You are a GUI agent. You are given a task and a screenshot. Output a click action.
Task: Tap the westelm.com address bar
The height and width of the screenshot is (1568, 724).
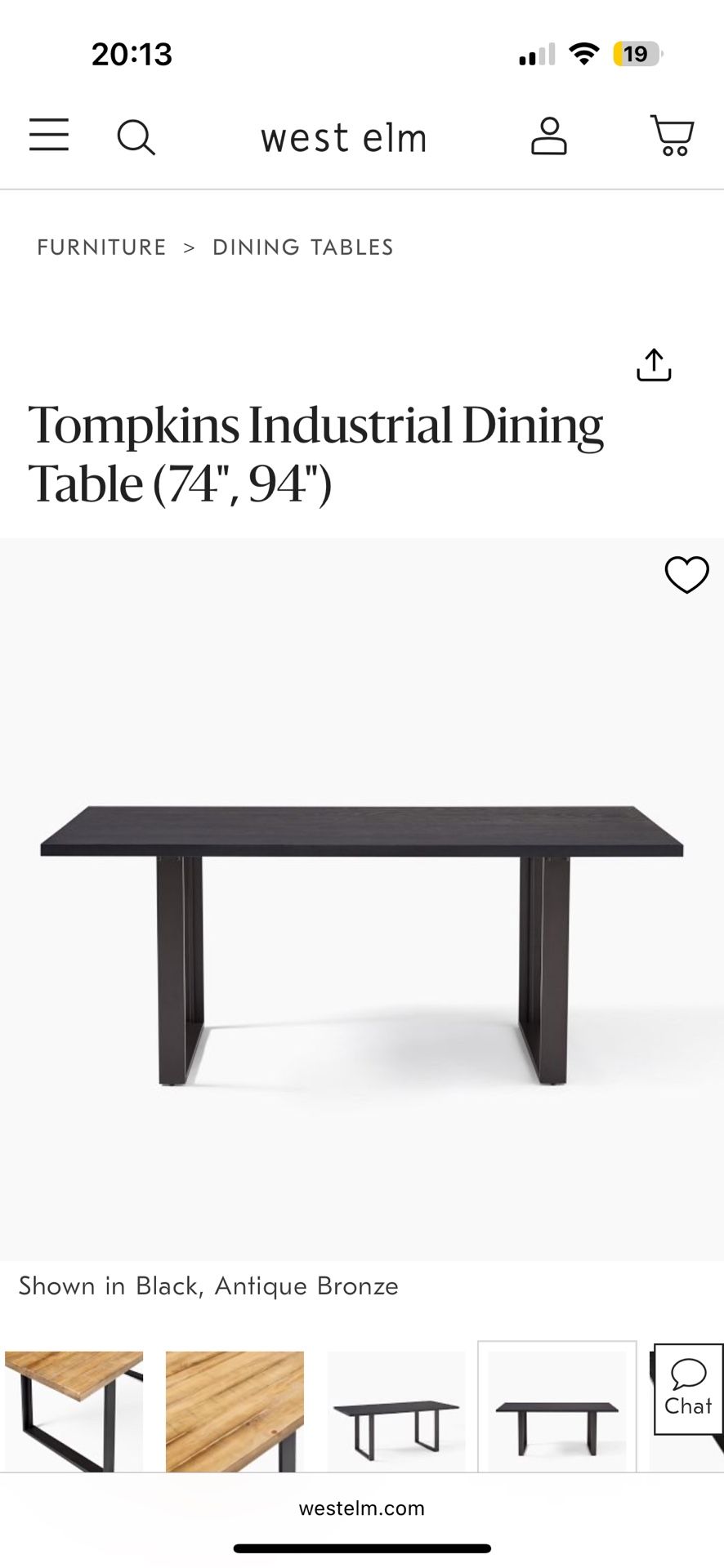click(x=362, y=1508)
